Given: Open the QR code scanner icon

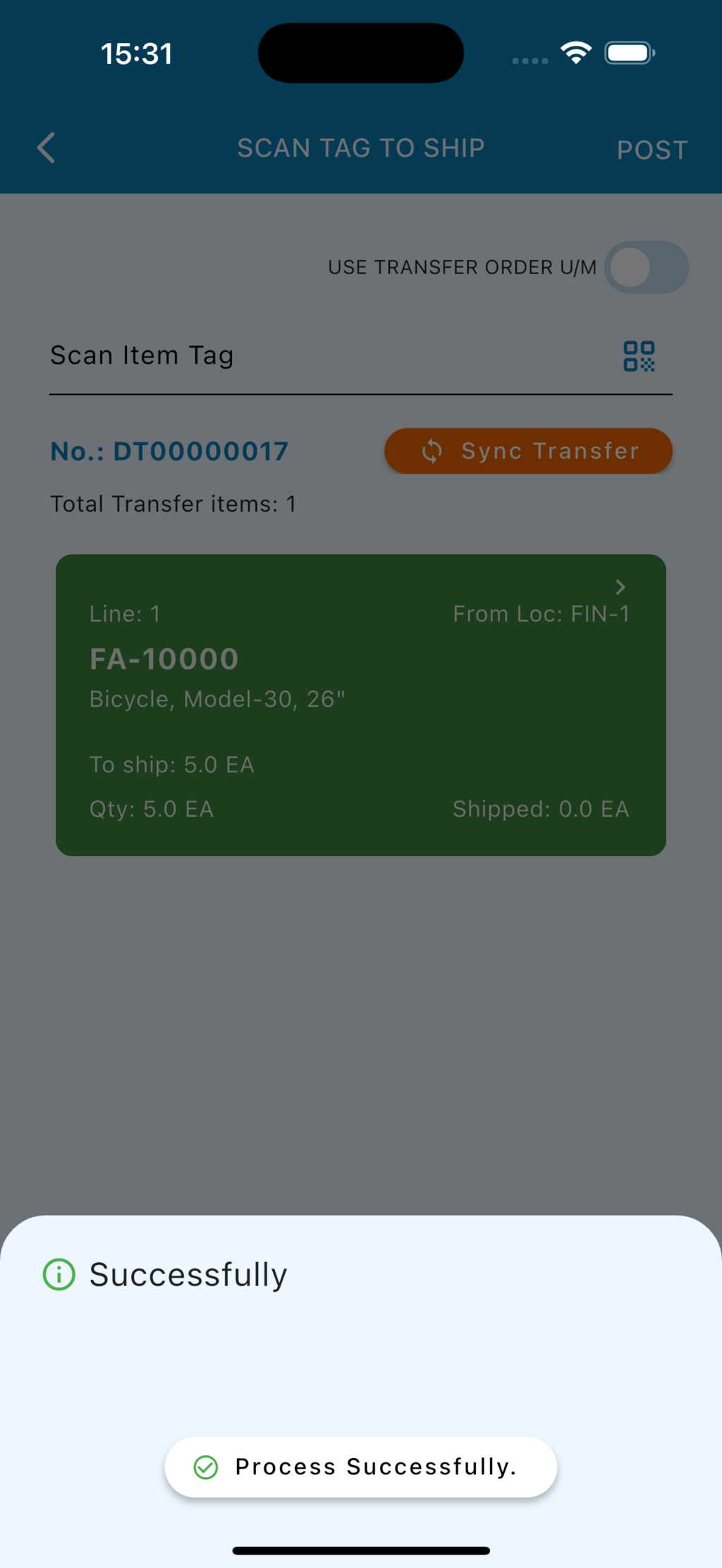Looking at the screenshot, I should pyautogui.click(x=639, y=357).
